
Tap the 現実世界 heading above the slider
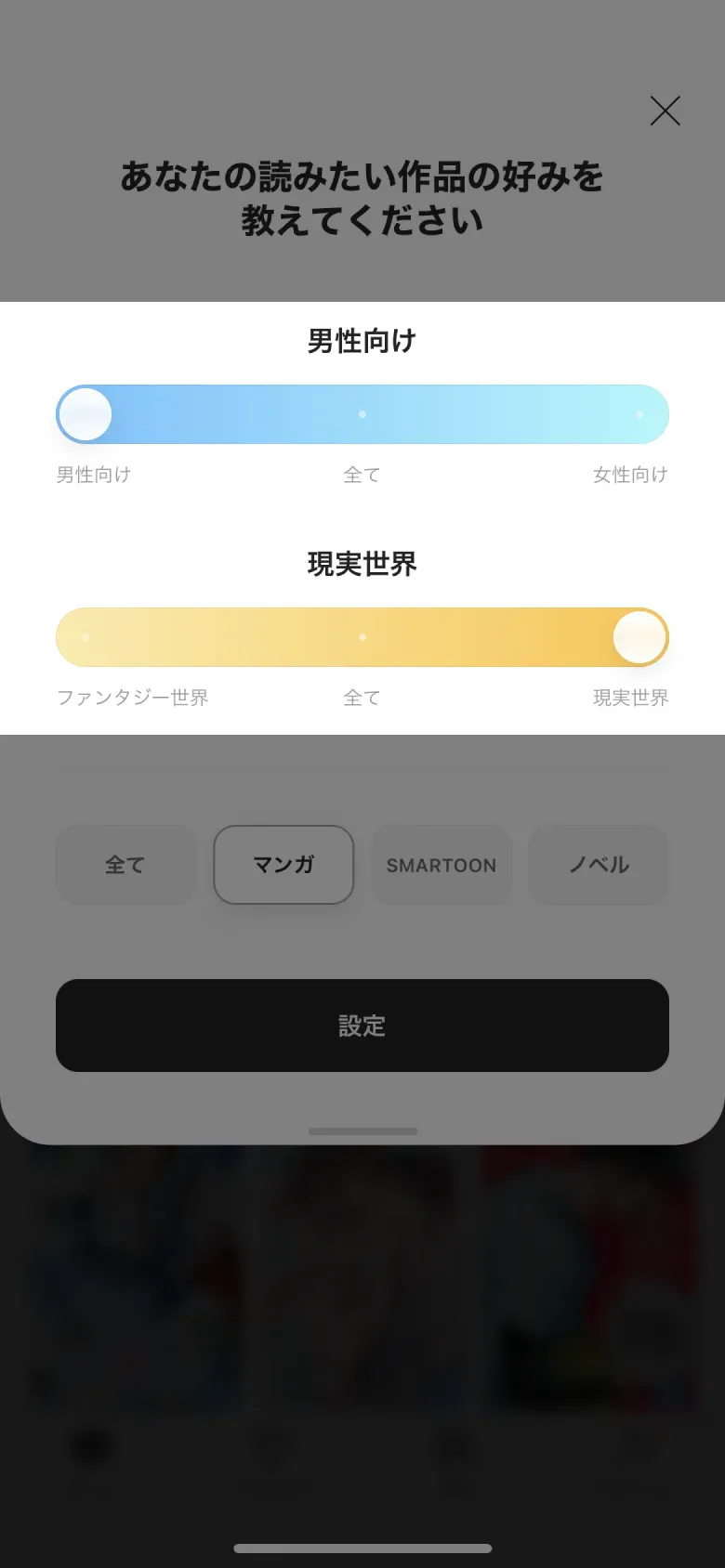[x=362, y=564]
